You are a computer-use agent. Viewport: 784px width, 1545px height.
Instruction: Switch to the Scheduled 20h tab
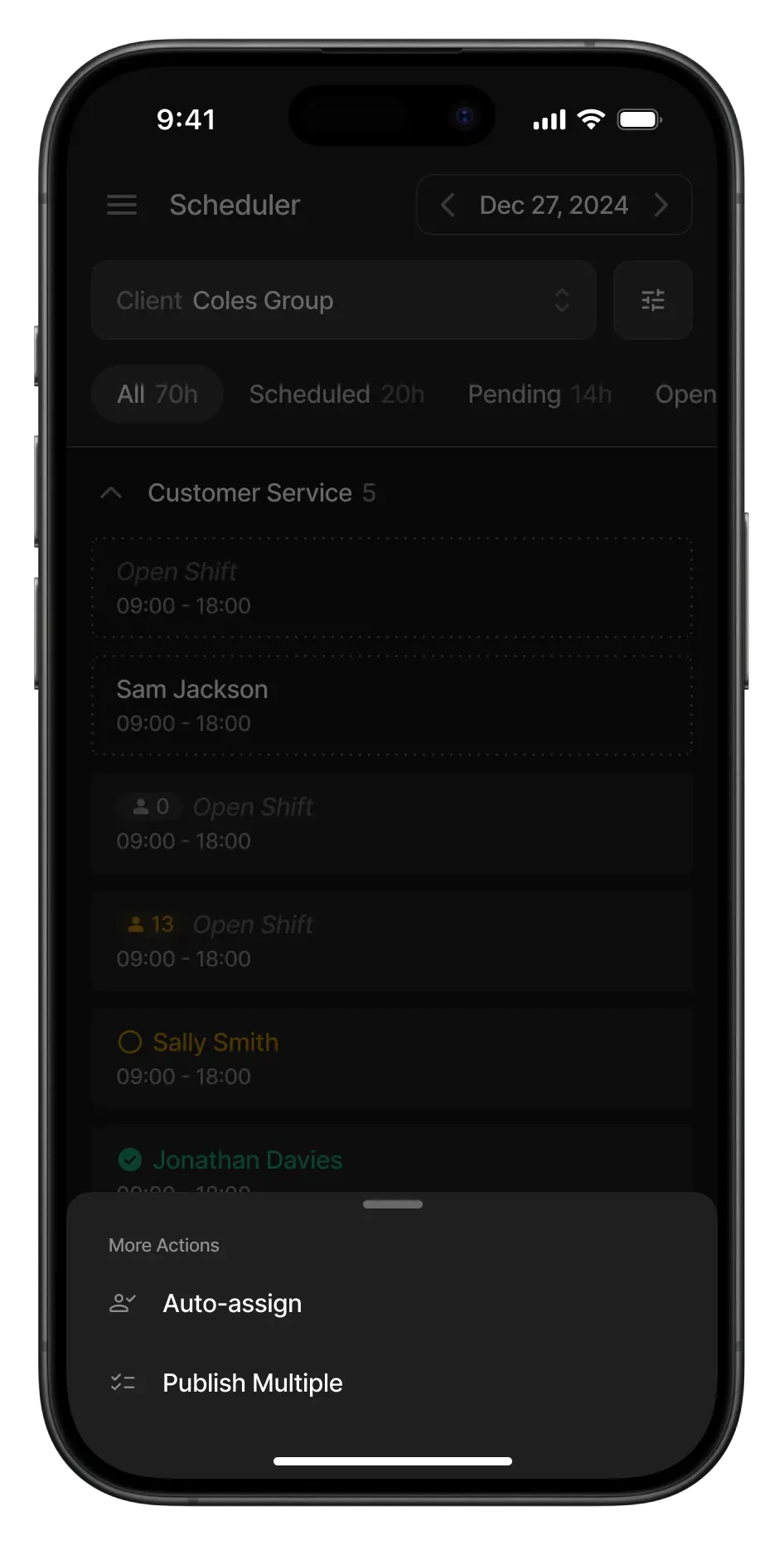tap(336, 395)
